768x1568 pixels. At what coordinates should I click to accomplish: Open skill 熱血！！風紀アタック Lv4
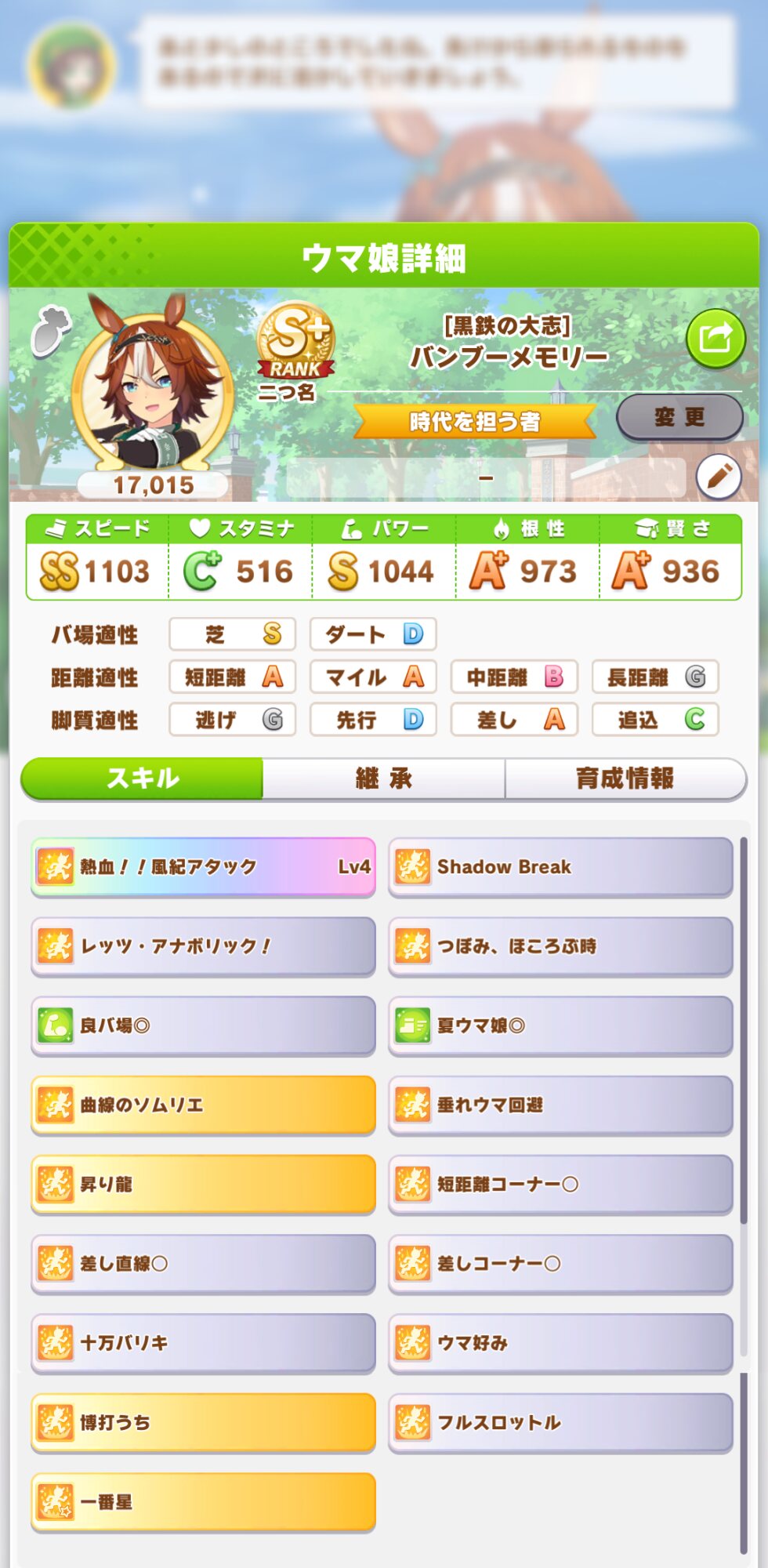click(x=203, y=867)
